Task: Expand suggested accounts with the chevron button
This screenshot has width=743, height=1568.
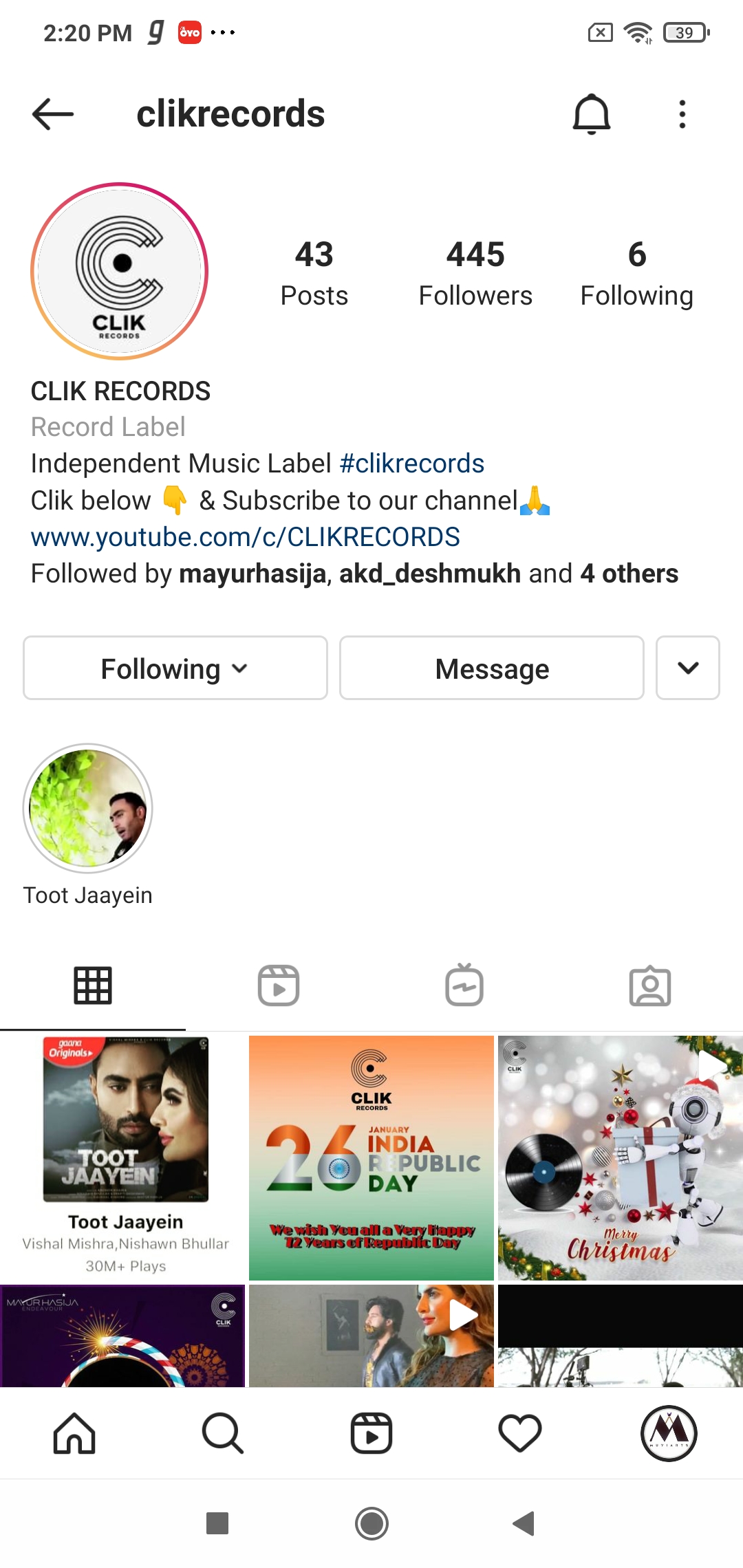Action: pyautogui.click(x=688, y=668)
